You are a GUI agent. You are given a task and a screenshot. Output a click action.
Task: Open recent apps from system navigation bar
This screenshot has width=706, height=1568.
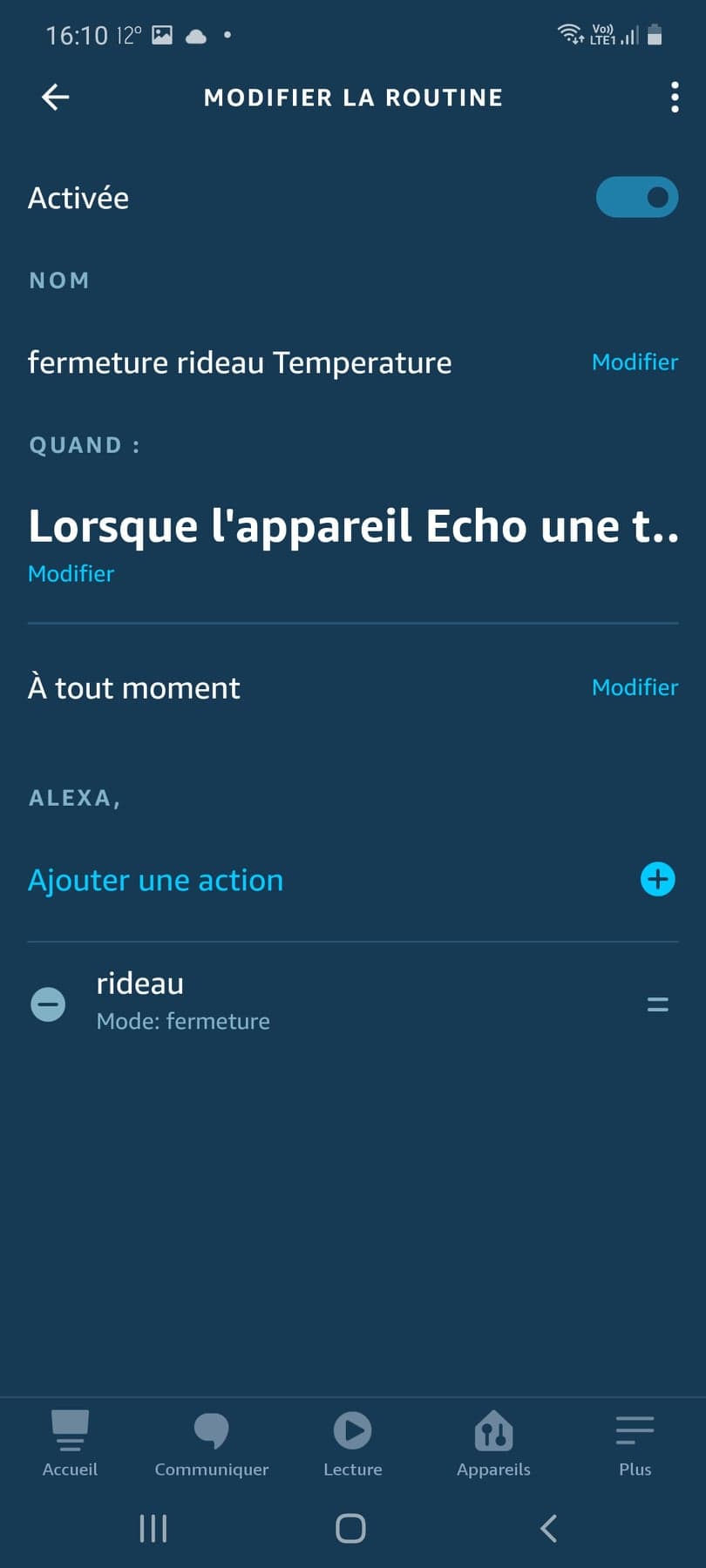(153, 1528)
